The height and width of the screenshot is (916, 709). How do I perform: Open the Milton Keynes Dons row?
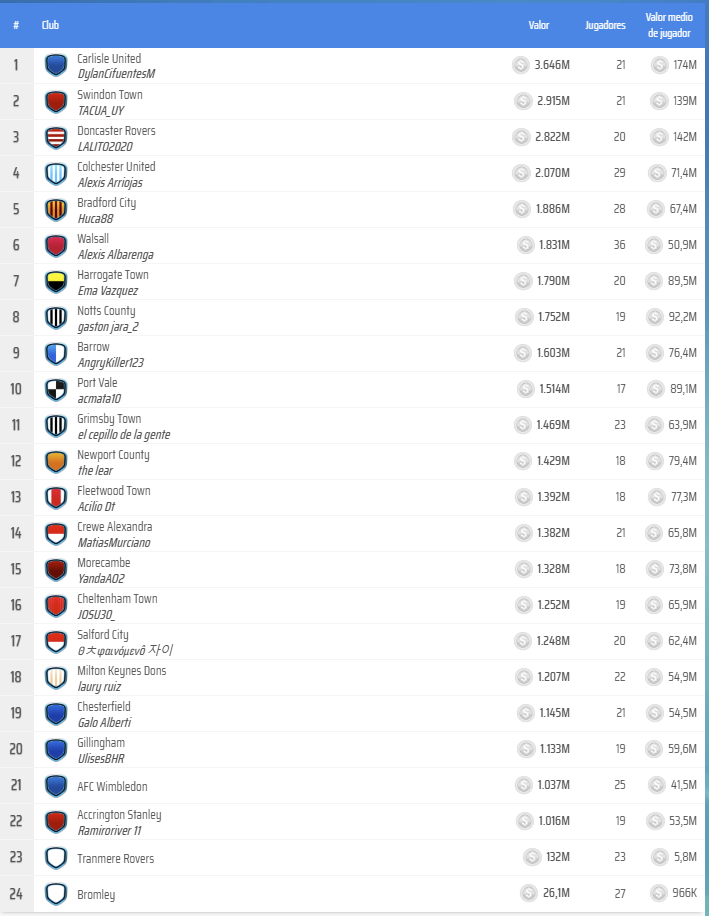click(122, 671)
